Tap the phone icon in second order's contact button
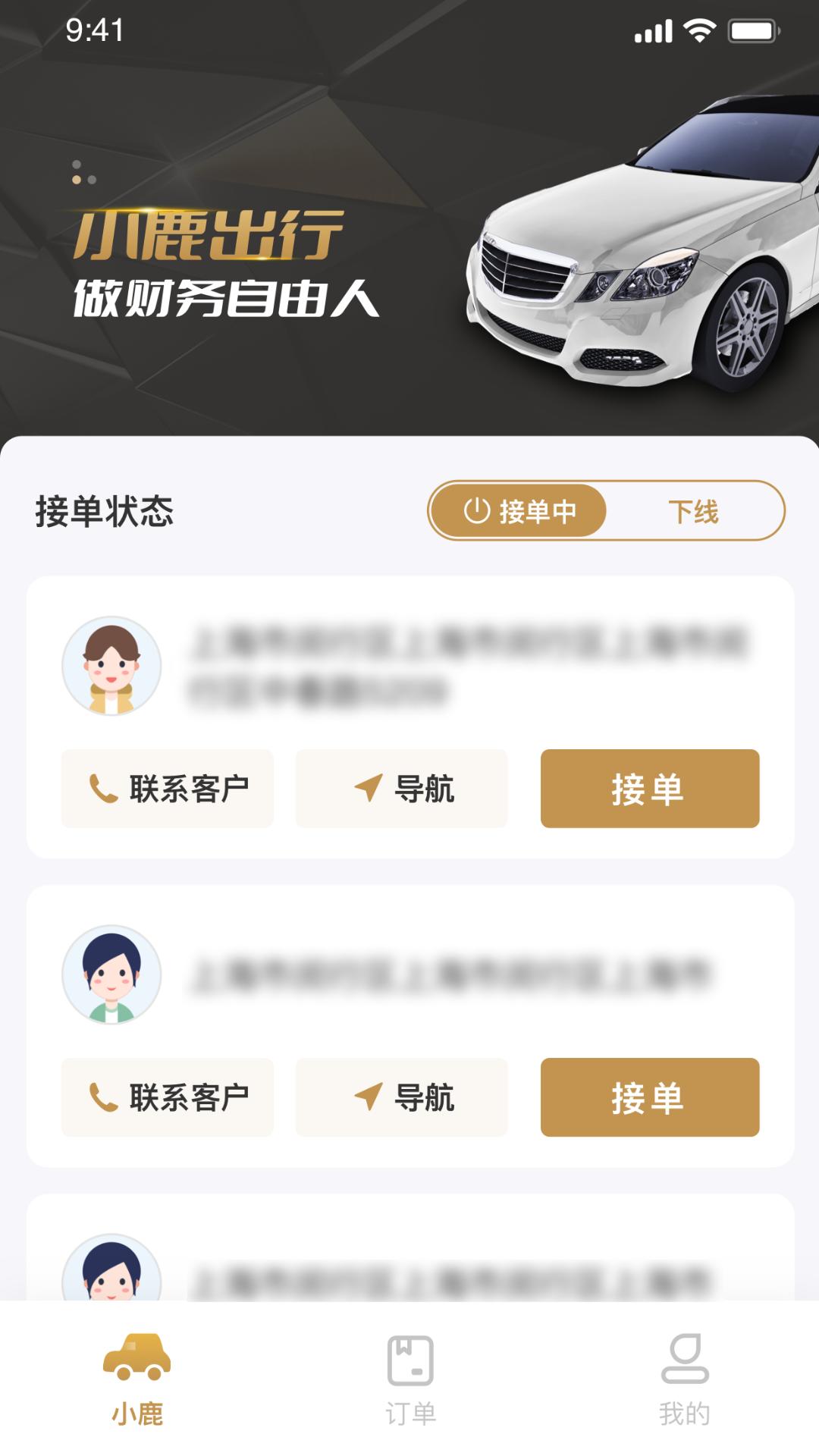This screenshot has height=1456, width=819. coord(102,1098)
